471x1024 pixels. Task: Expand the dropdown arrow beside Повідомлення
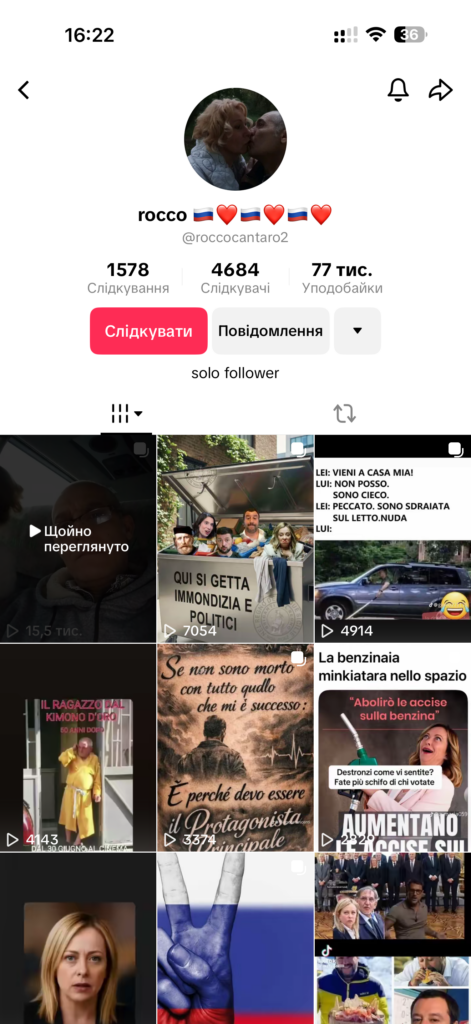(357, 331)
